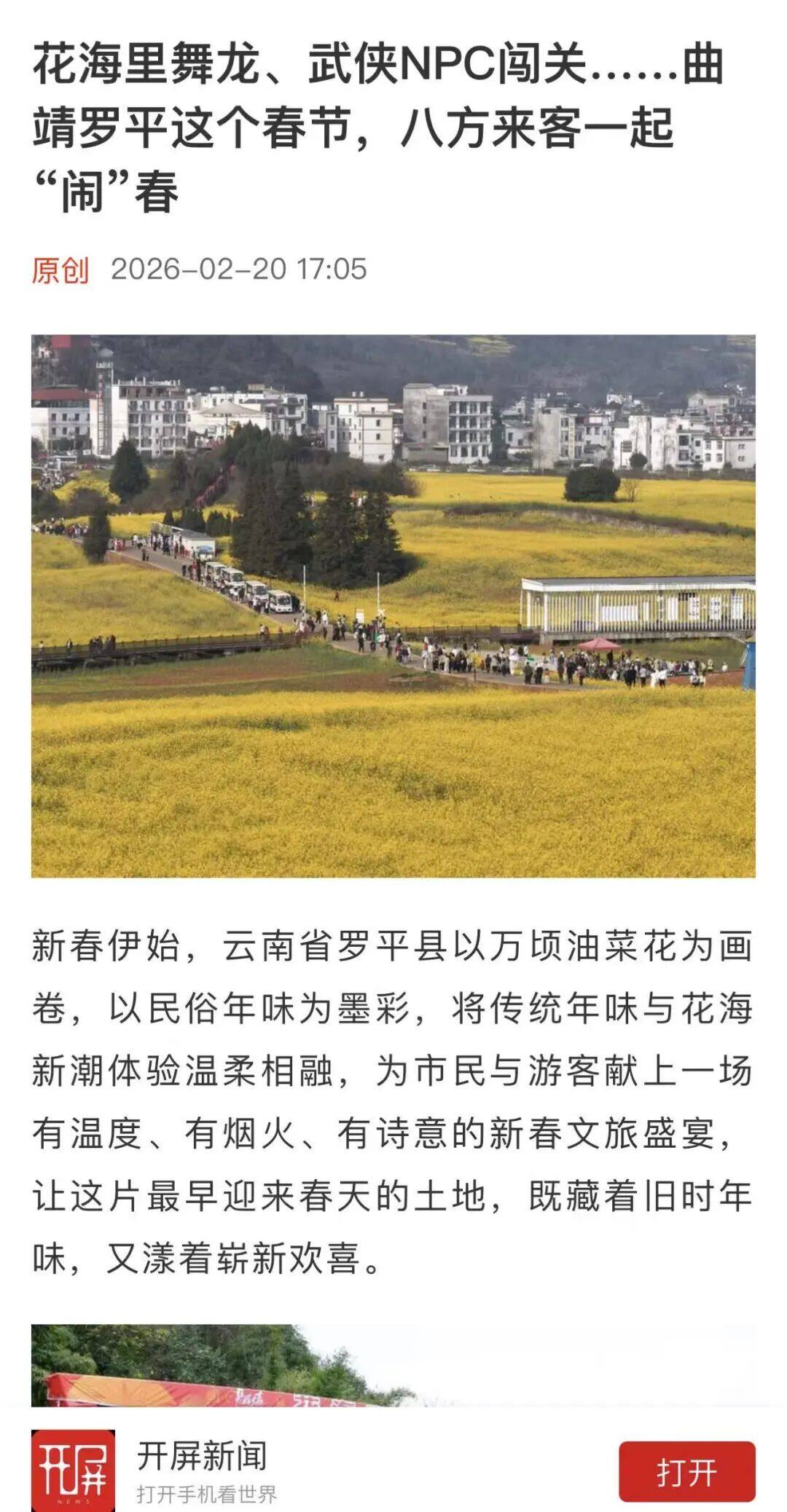Image resolution: width=787 pixels, height=1512 pixels.
Task: Tap the article title to toggle selection
Action: [x=379, y=124]
